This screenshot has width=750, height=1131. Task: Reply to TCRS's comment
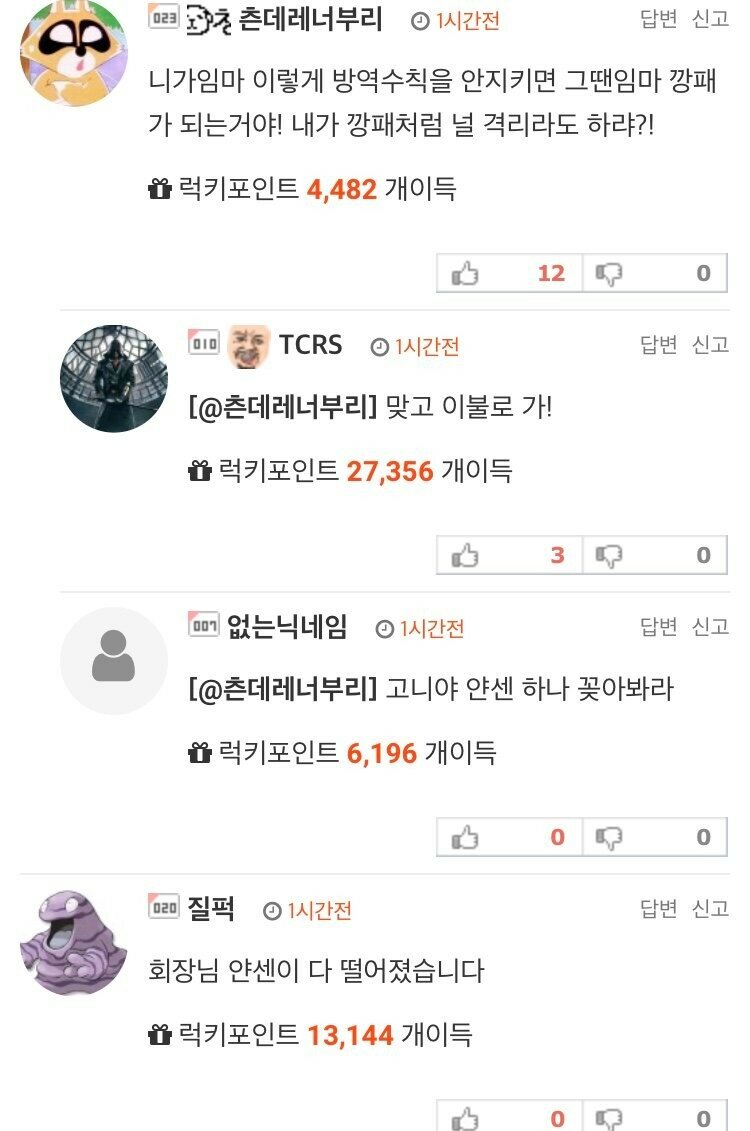click(658, 344)
